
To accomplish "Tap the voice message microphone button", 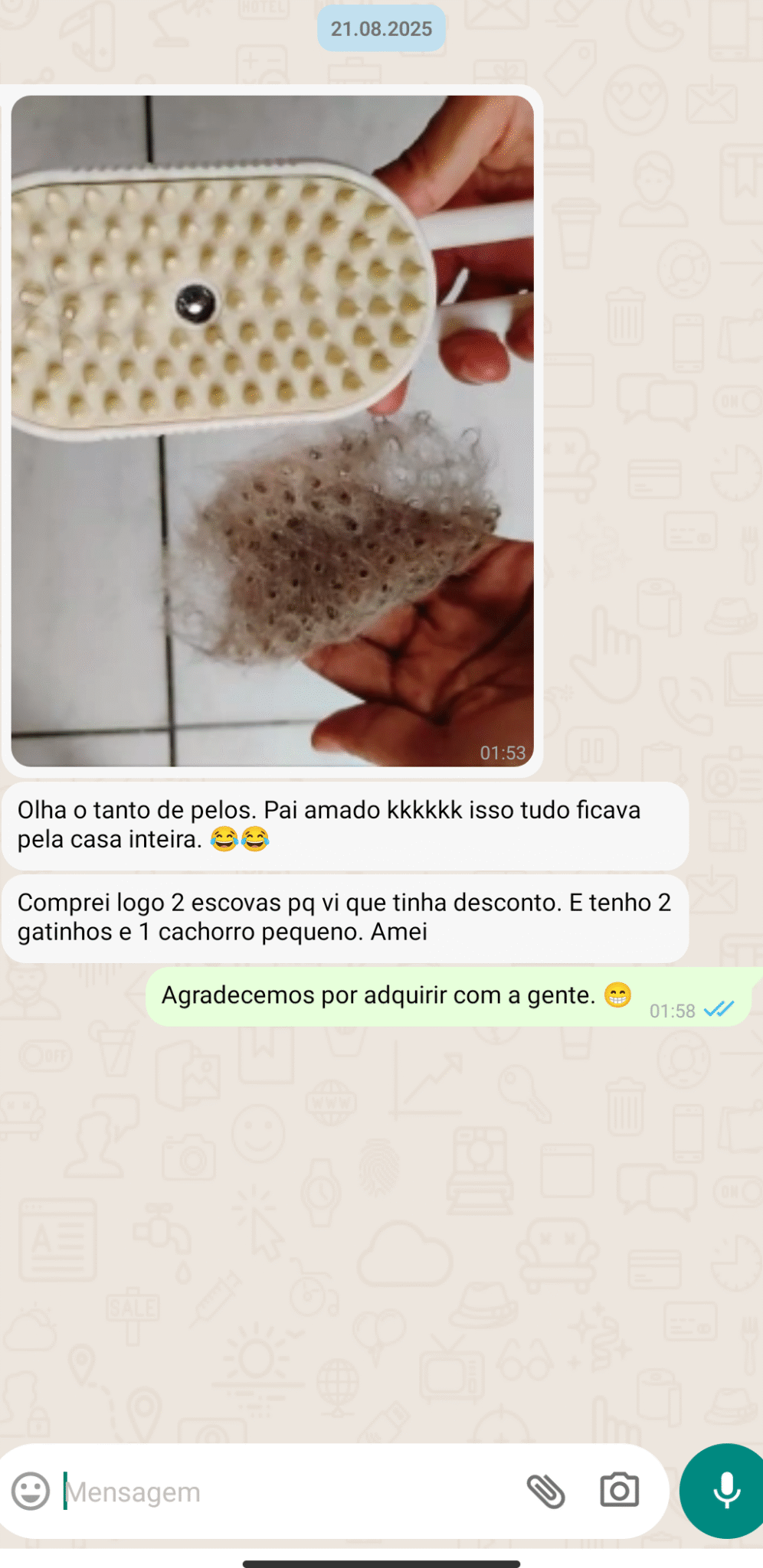I will (725, 1490).
